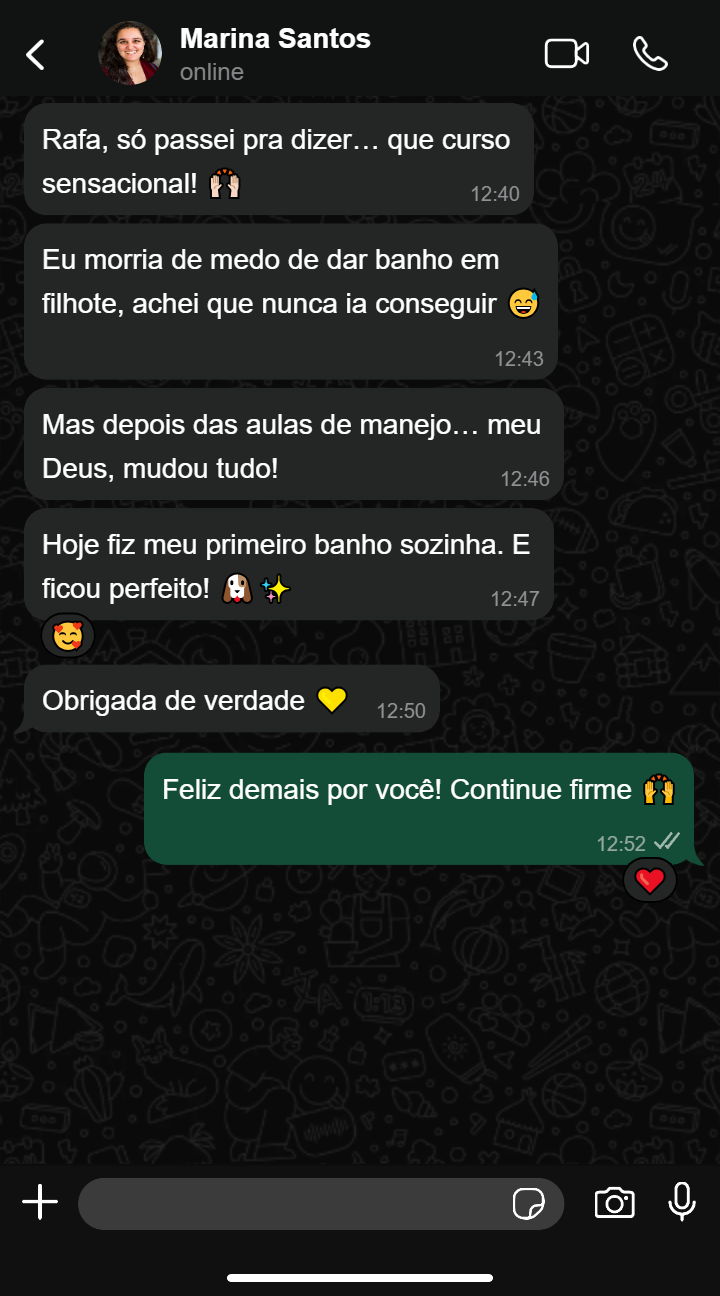Open Marina Santos contact info
The height and width of the screenshot is (1296, 720).
pyautogui.click(x=275, y=54)
